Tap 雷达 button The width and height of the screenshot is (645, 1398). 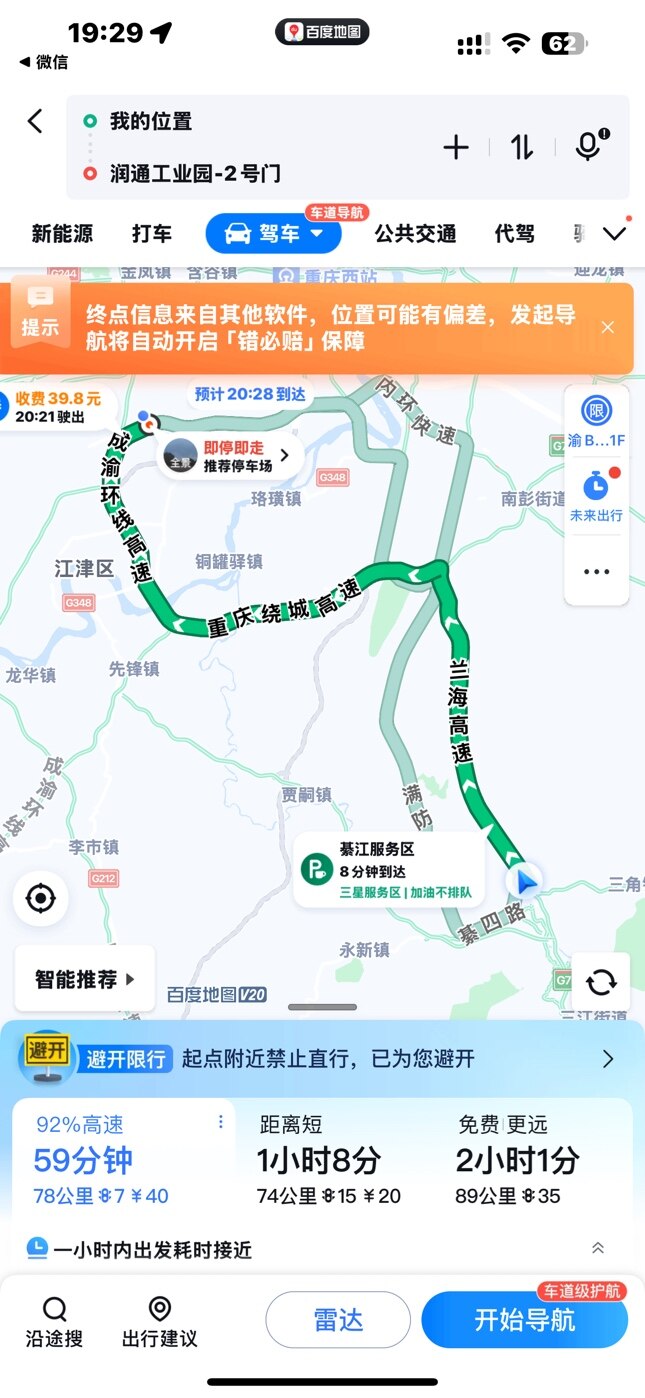point(338,1320)
